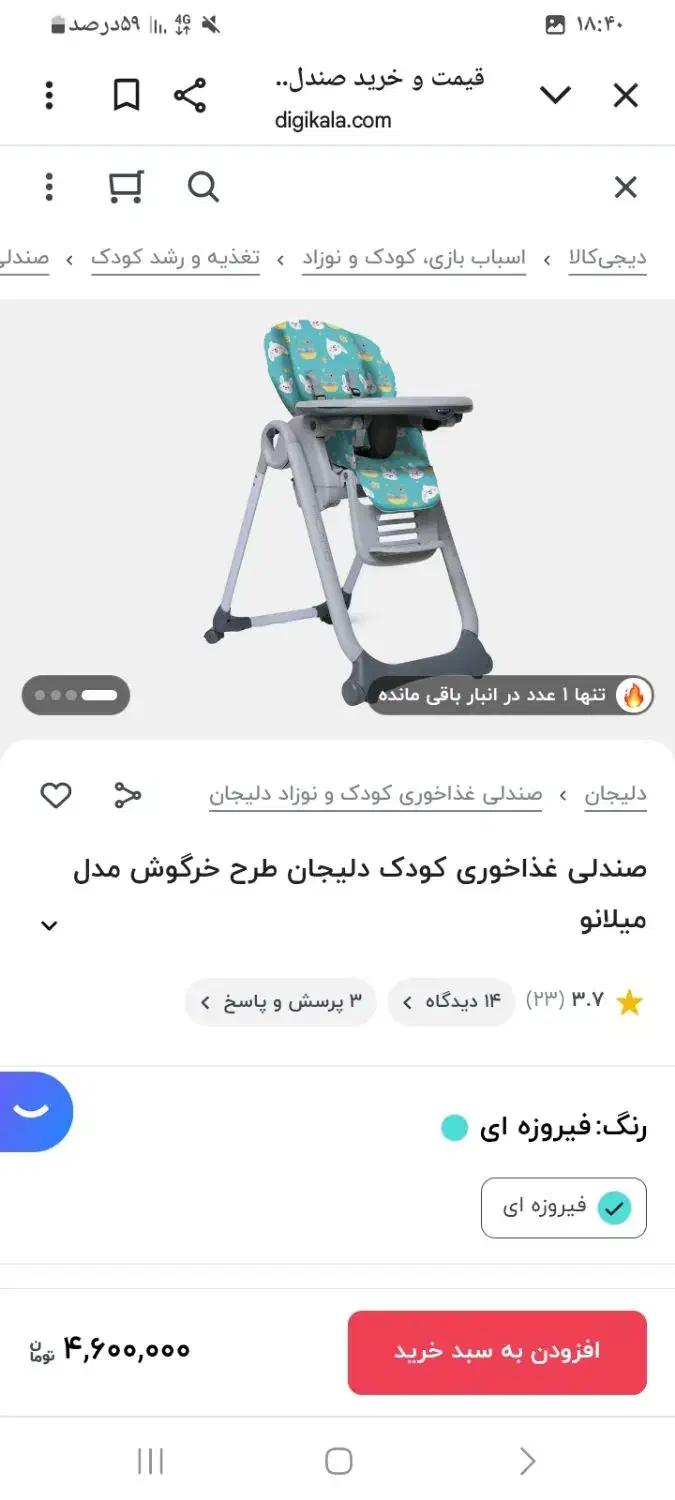Close the Digikala product page
The height and width of the screenshot is (1500, 675).
coord(625,187)
